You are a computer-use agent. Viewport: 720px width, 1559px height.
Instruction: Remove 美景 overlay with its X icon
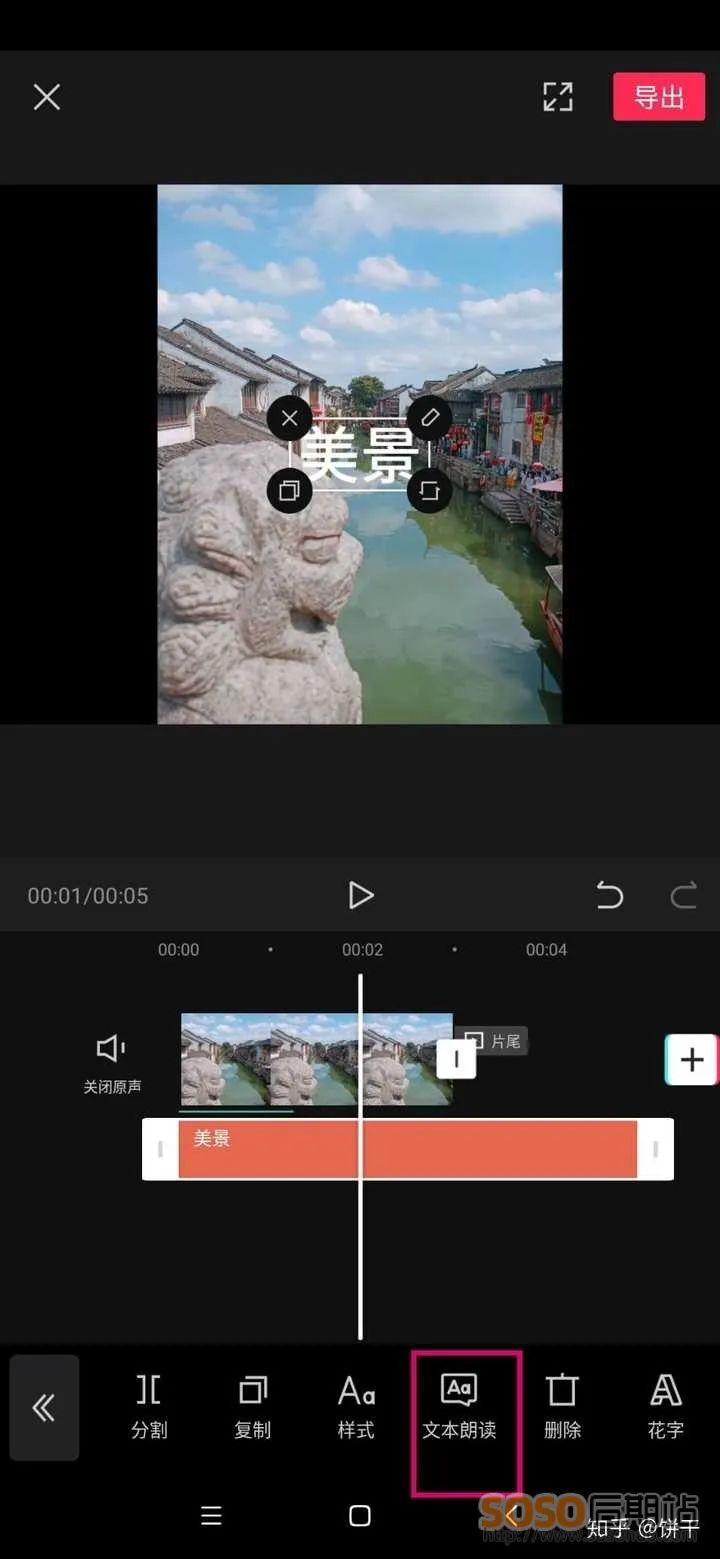coord(289,418)
